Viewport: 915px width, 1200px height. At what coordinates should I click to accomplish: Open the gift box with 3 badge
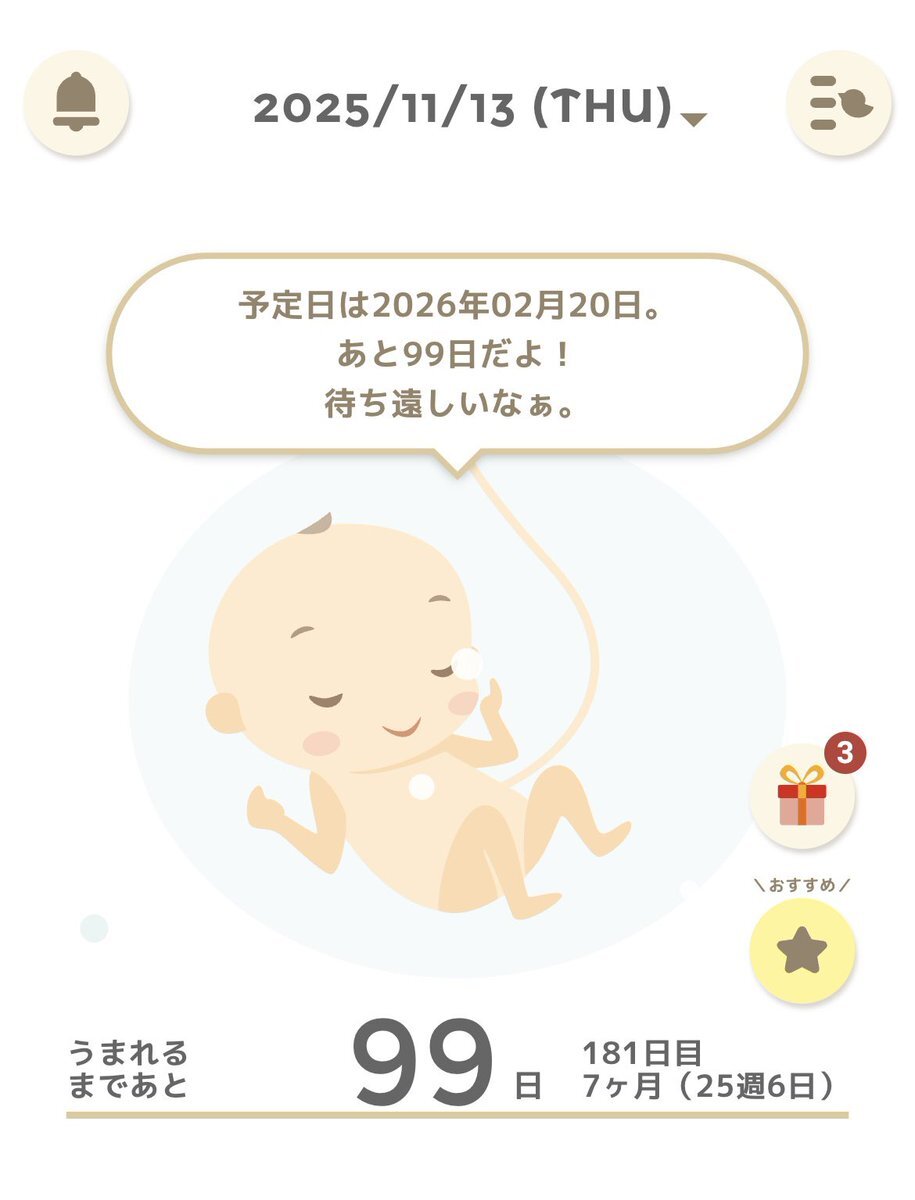tap(802, 796)
